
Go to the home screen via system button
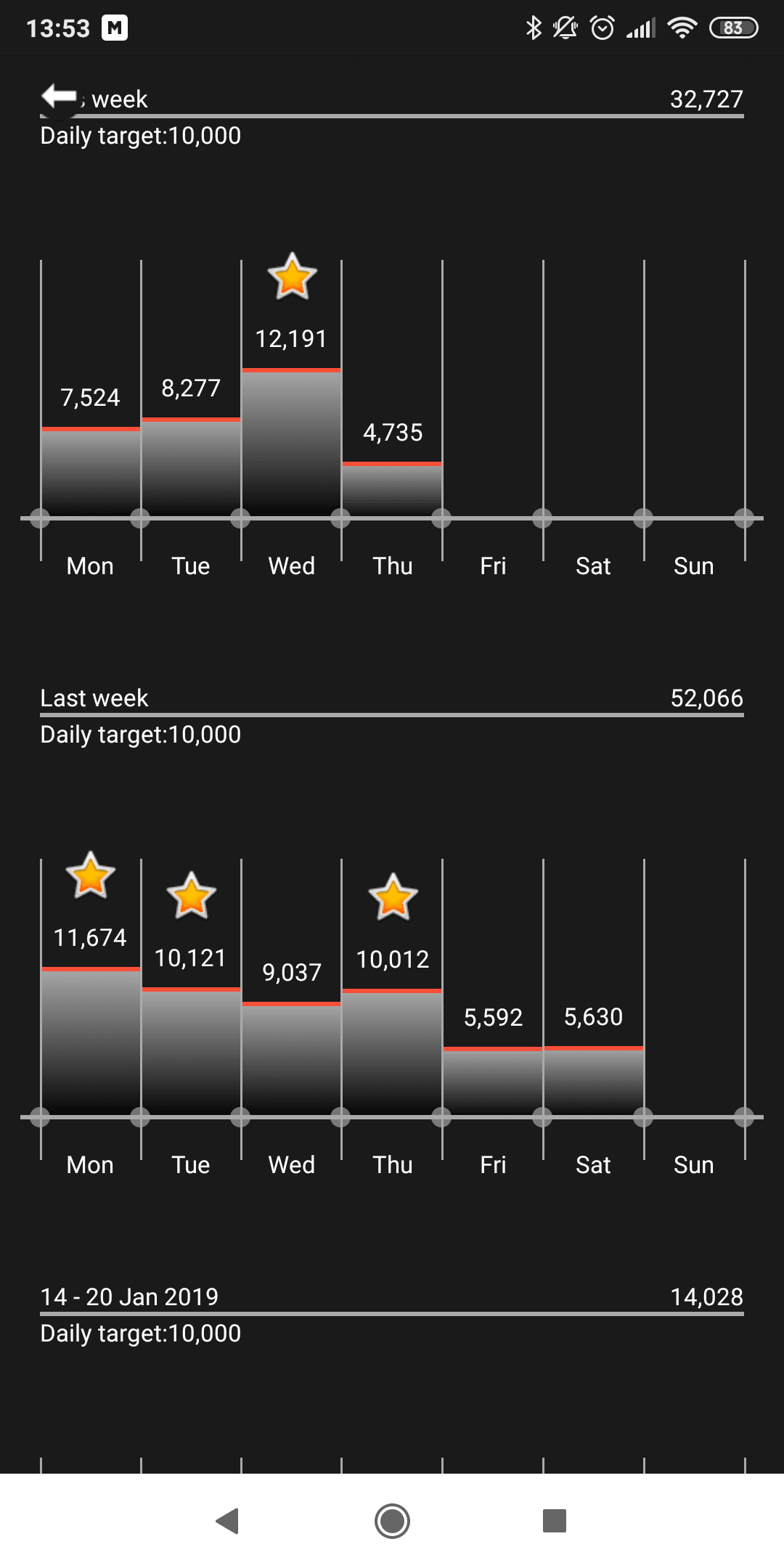tap(392, 1521)
